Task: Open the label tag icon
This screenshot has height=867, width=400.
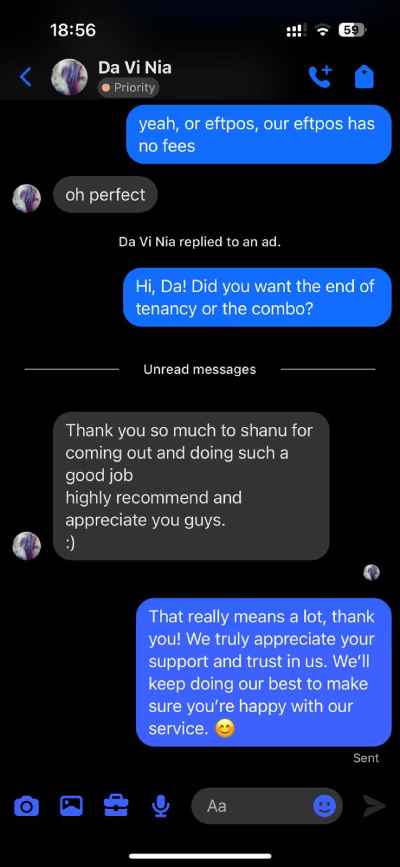Action: coord(364,77)
